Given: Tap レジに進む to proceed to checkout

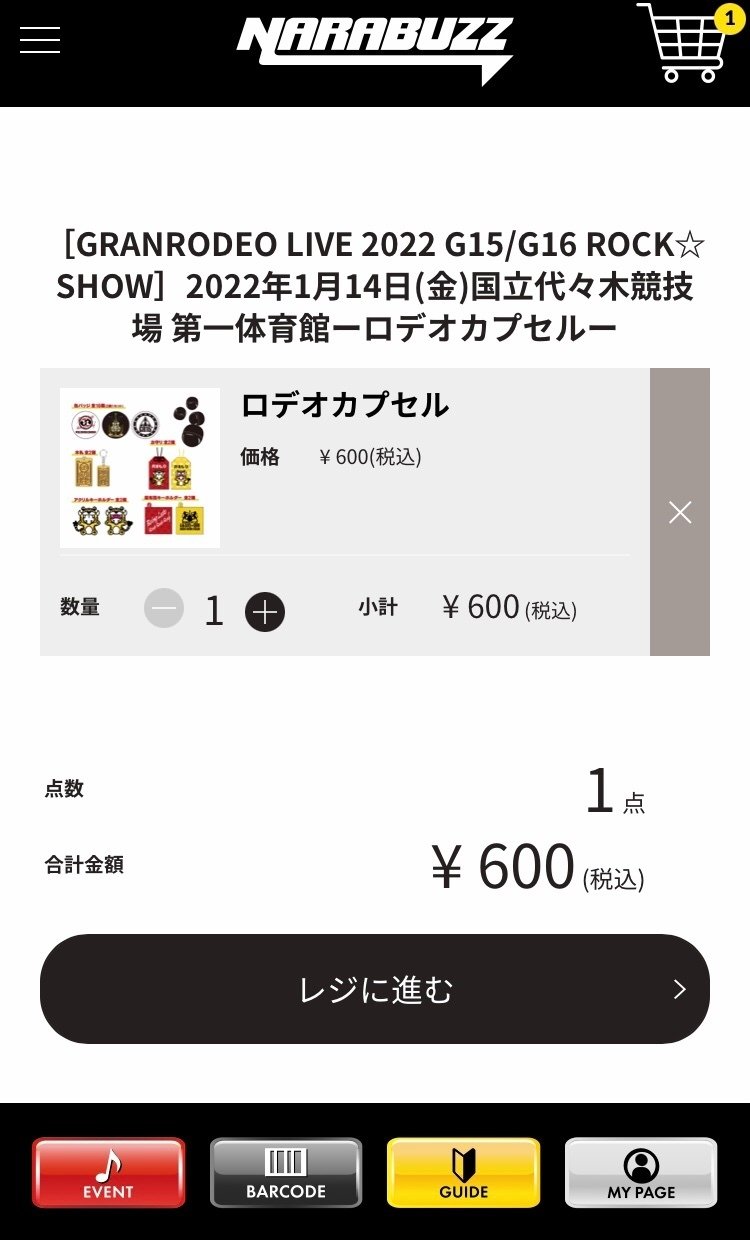Looking at the screenshot, I should click(x=375, y=989).
